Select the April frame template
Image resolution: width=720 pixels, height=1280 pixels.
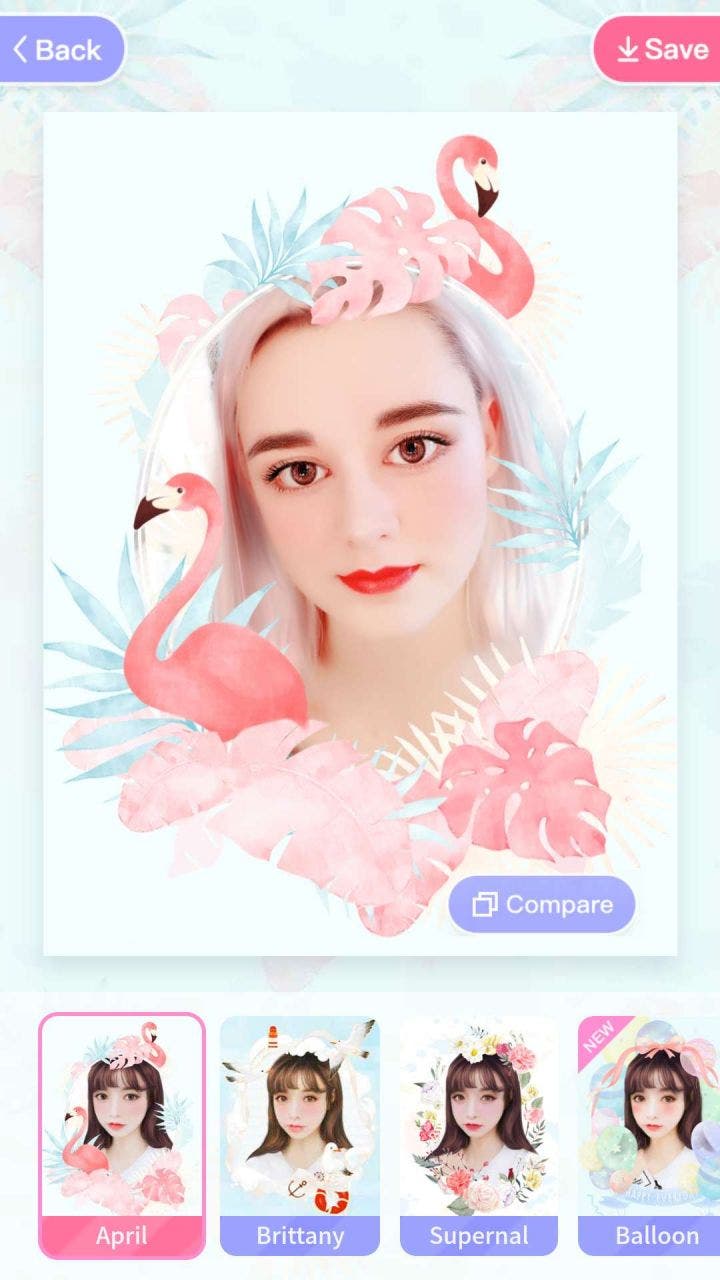click(x=122, y=1135)
